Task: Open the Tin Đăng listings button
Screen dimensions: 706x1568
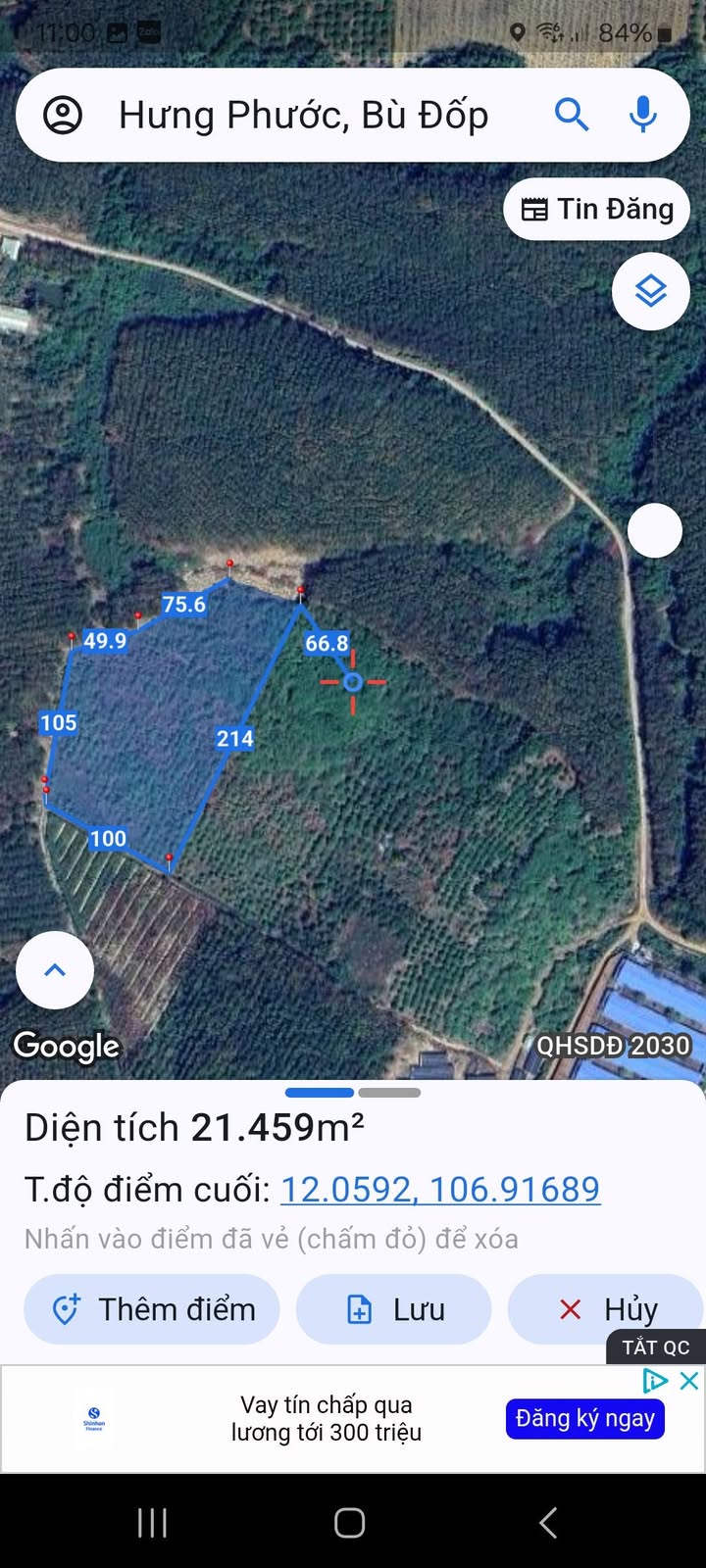Action: click(x=596, y=209)
